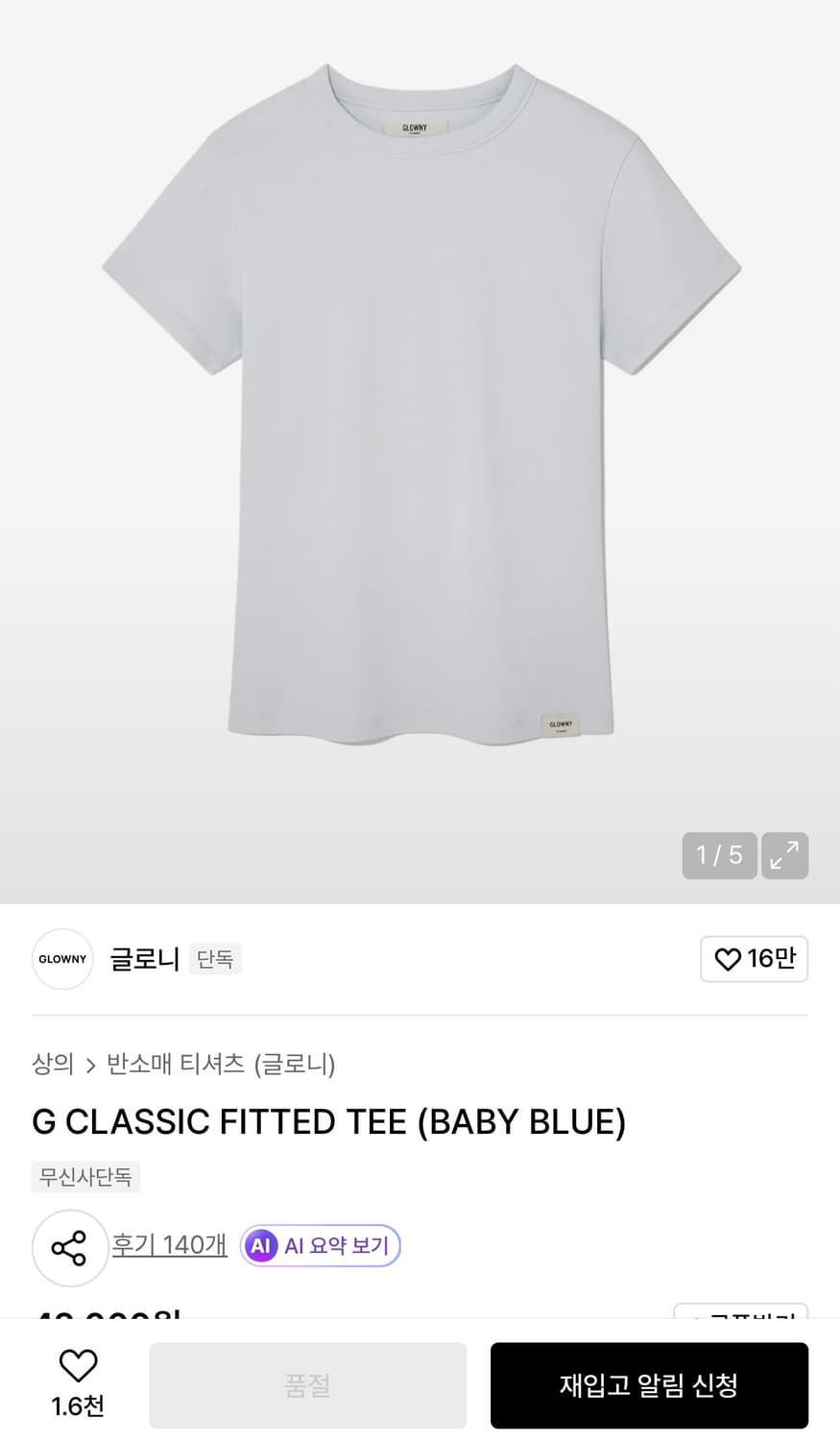Click the 품절 sold-out button
The height and width of the screenshot is (1440, 840).
pos(307,1385)
